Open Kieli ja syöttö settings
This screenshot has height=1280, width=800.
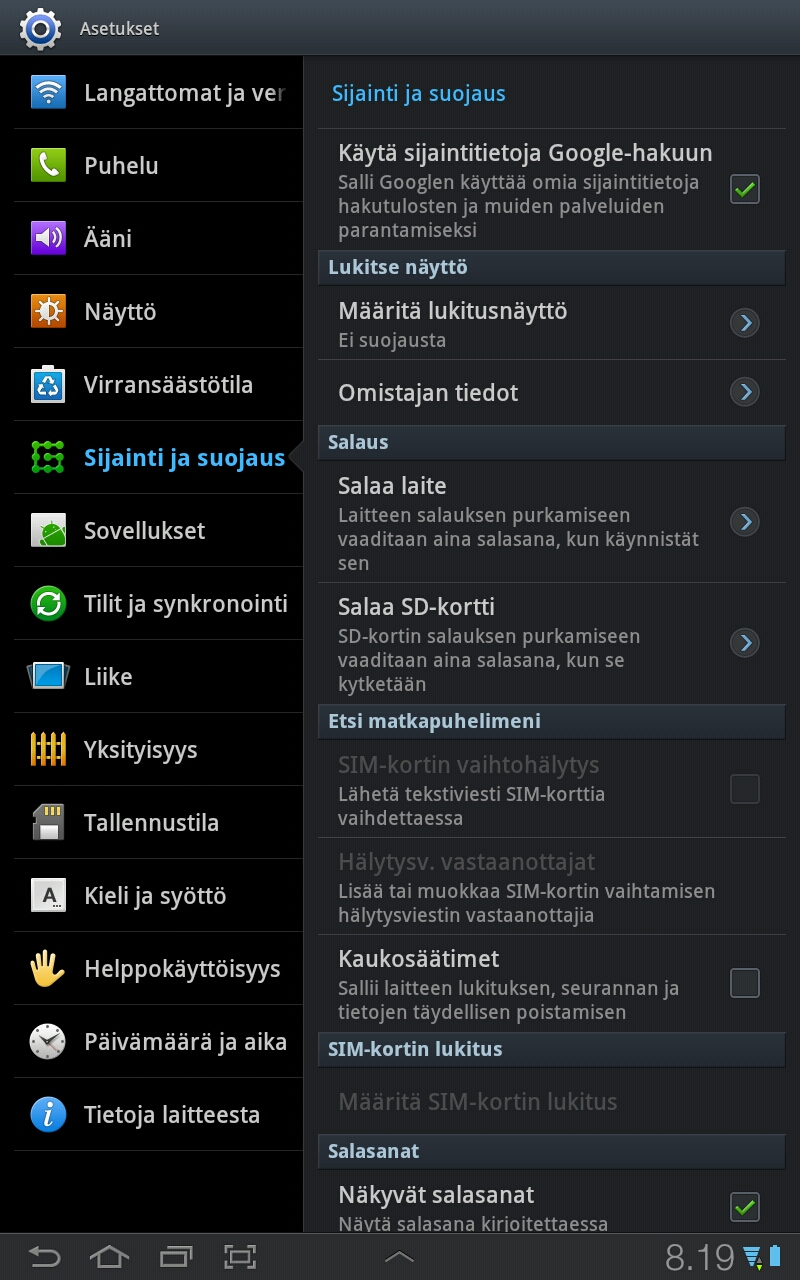pos(158,896)
